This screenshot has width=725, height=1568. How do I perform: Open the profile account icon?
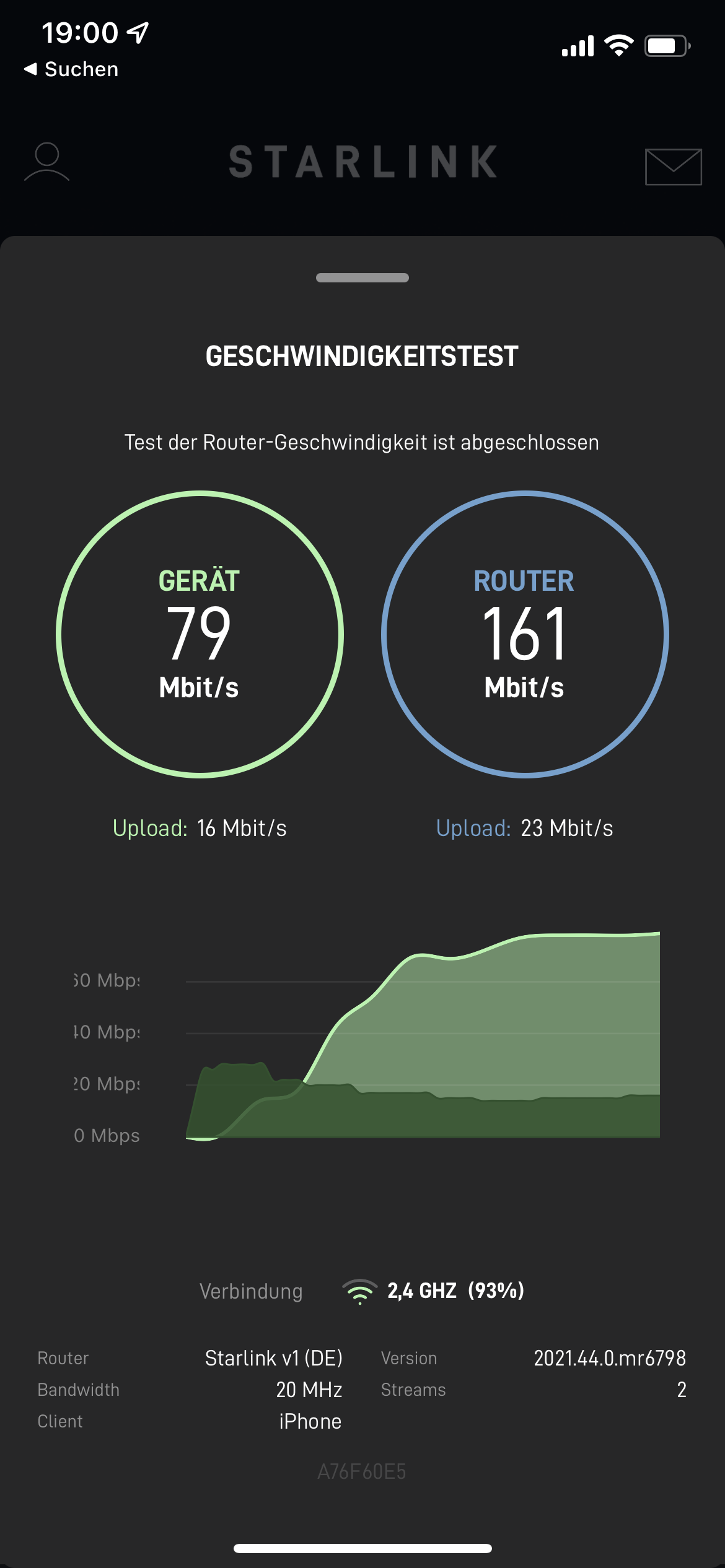coord(46,162)
